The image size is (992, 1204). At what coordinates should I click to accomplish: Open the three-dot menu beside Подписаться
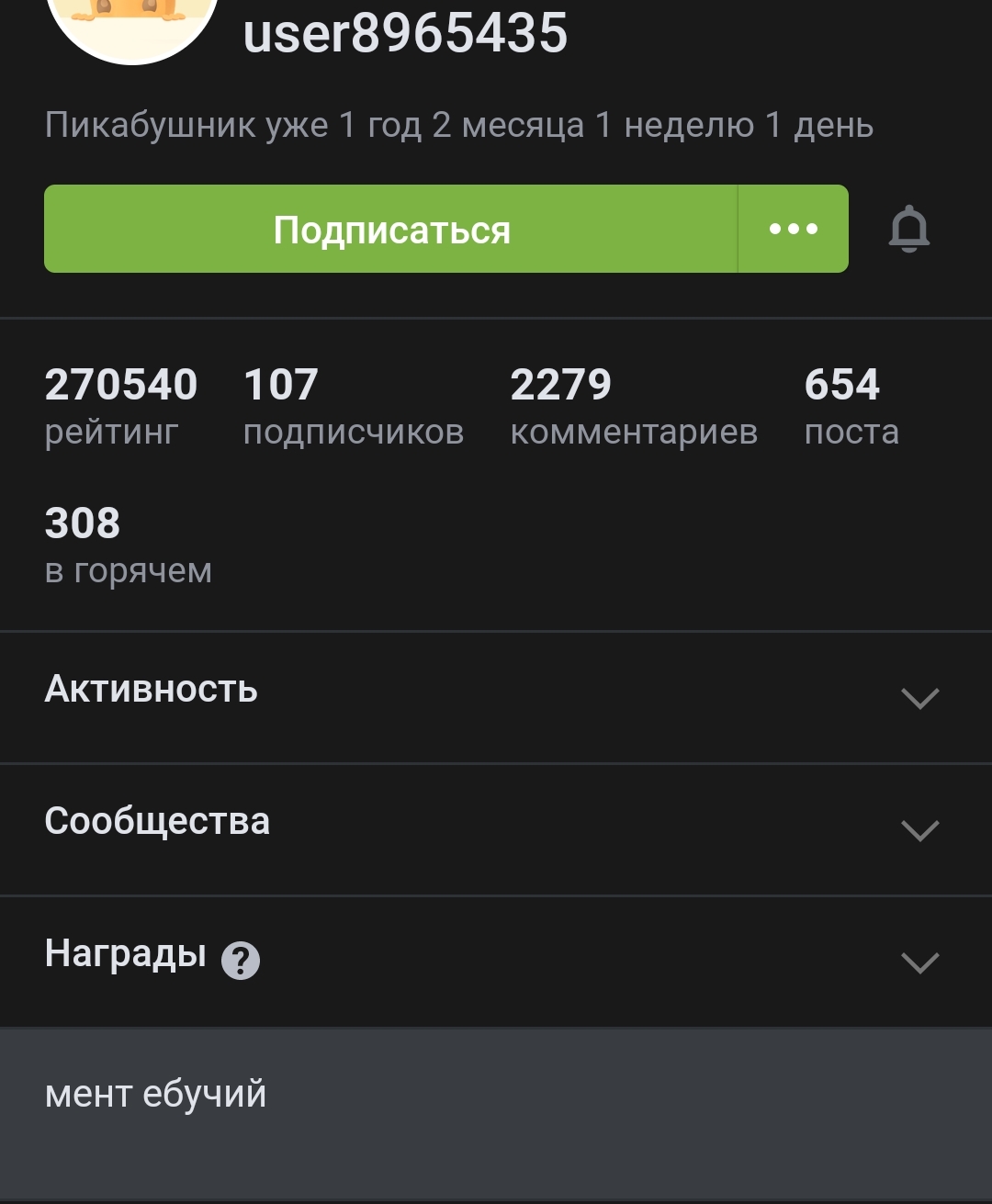tap(794, 230)
